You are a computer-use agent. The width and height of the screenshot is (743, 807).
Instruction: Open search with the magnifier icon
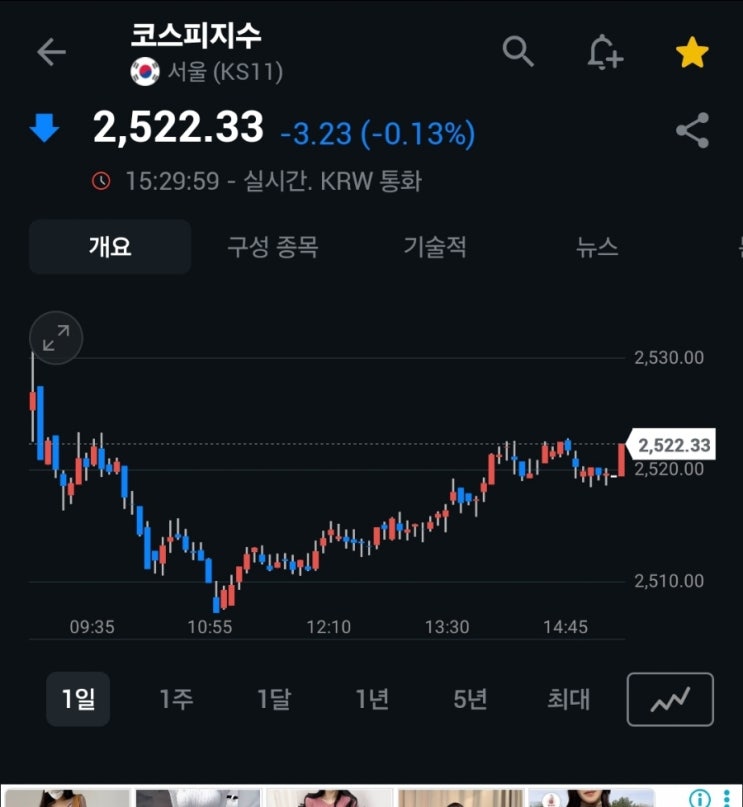tap(518, 51)
